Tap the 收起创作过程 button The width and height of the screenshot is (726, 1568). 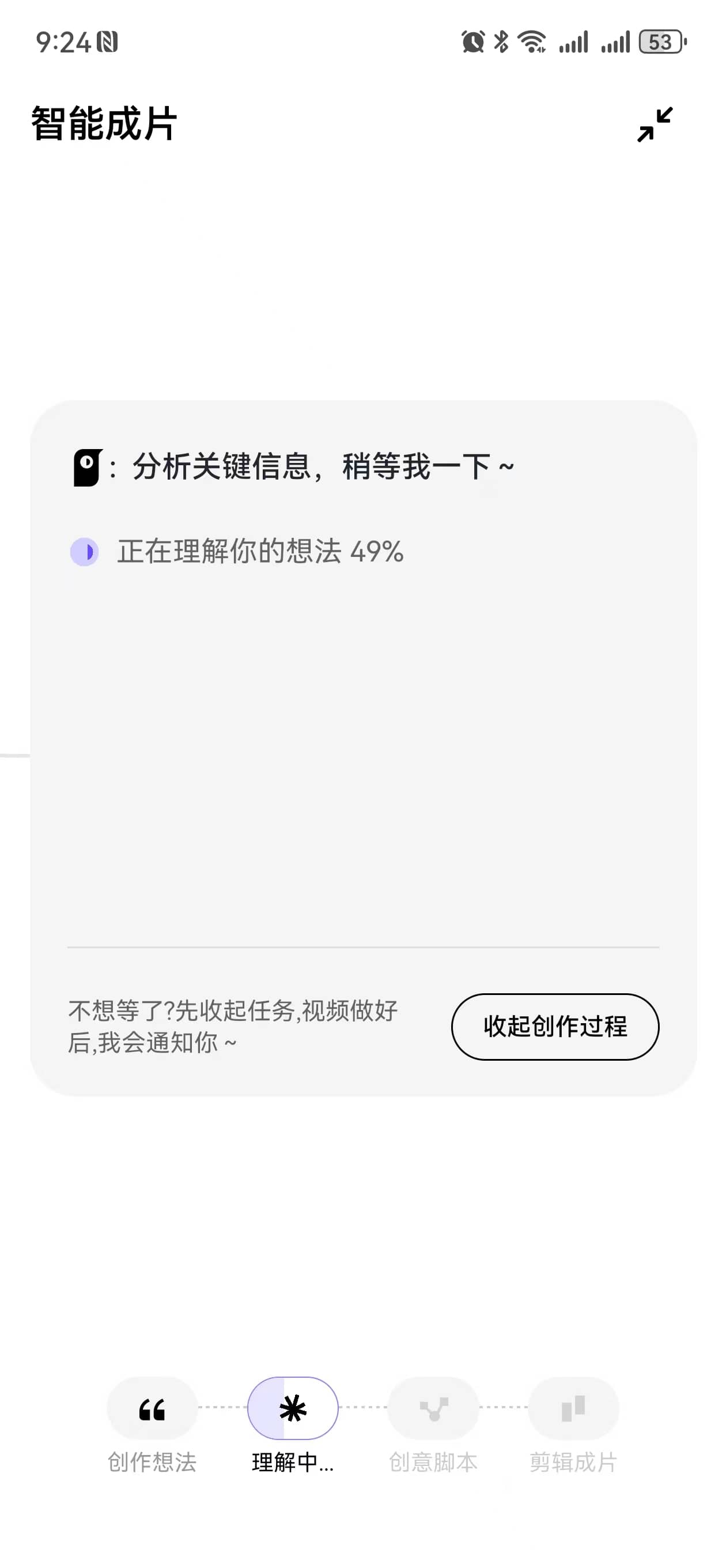click(x=554, y=1026)
